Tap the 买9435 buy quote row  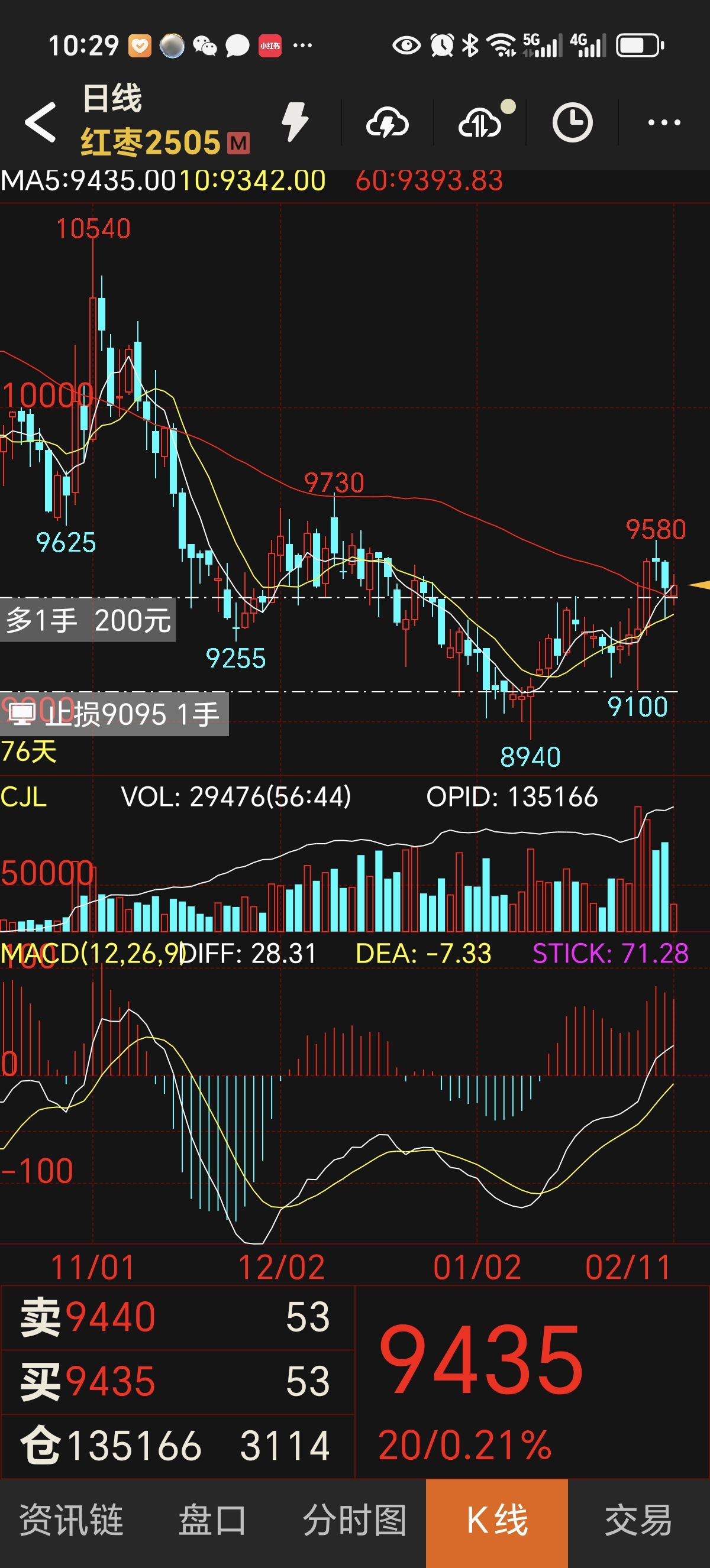(x=176, y=1381)
